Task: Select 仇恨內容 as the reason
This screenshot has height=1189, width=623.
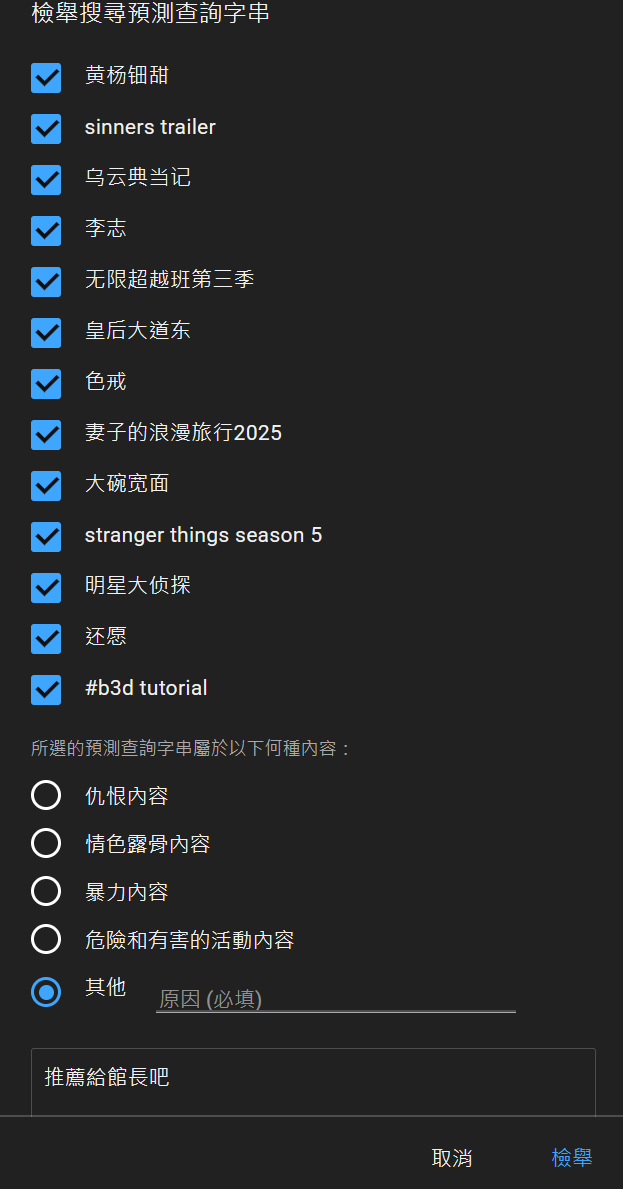Action: [46, 795]
